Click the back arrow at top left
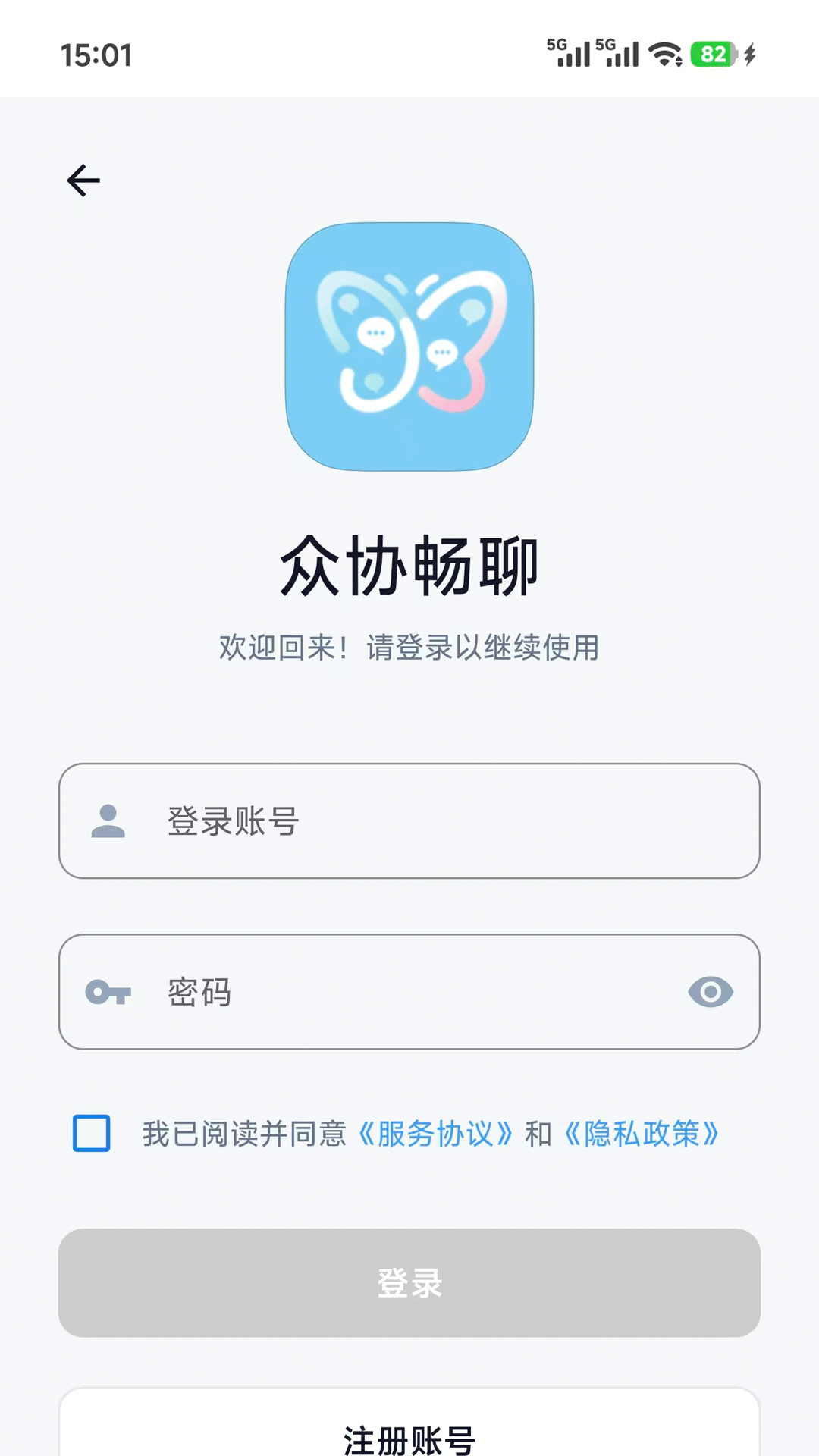Image resolution: width=819 pixels, height=1456 pixels. [83, 180]
